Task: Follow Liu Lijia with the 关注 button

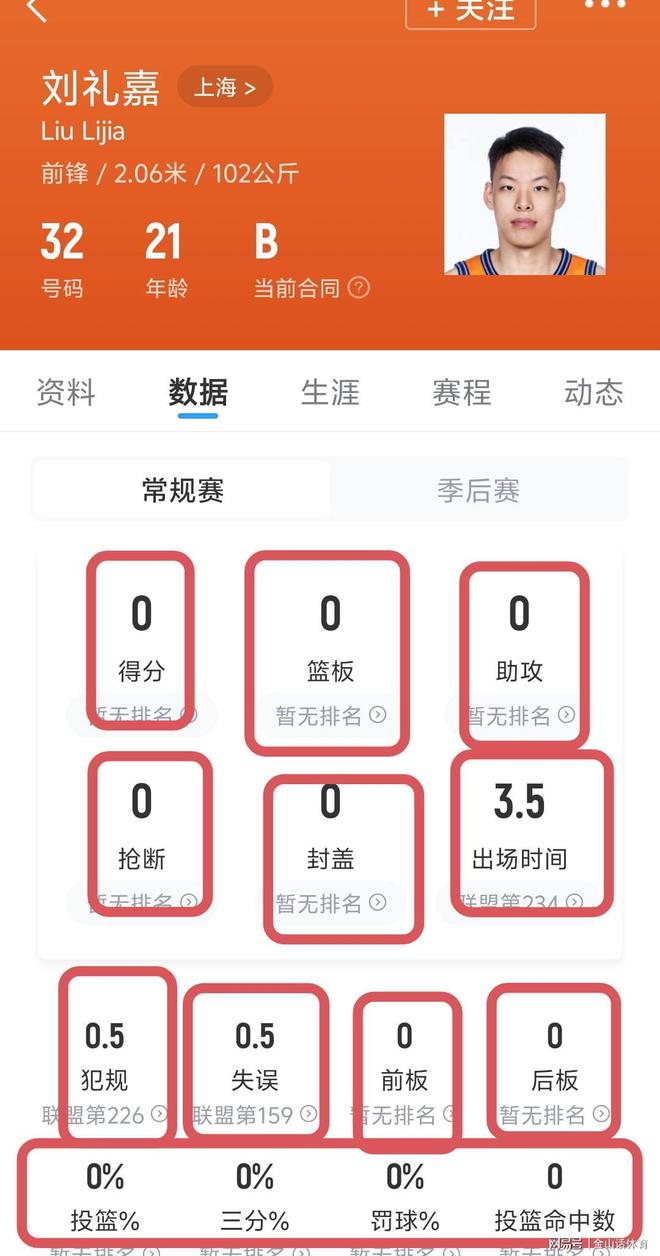Action: coord(470,10)
